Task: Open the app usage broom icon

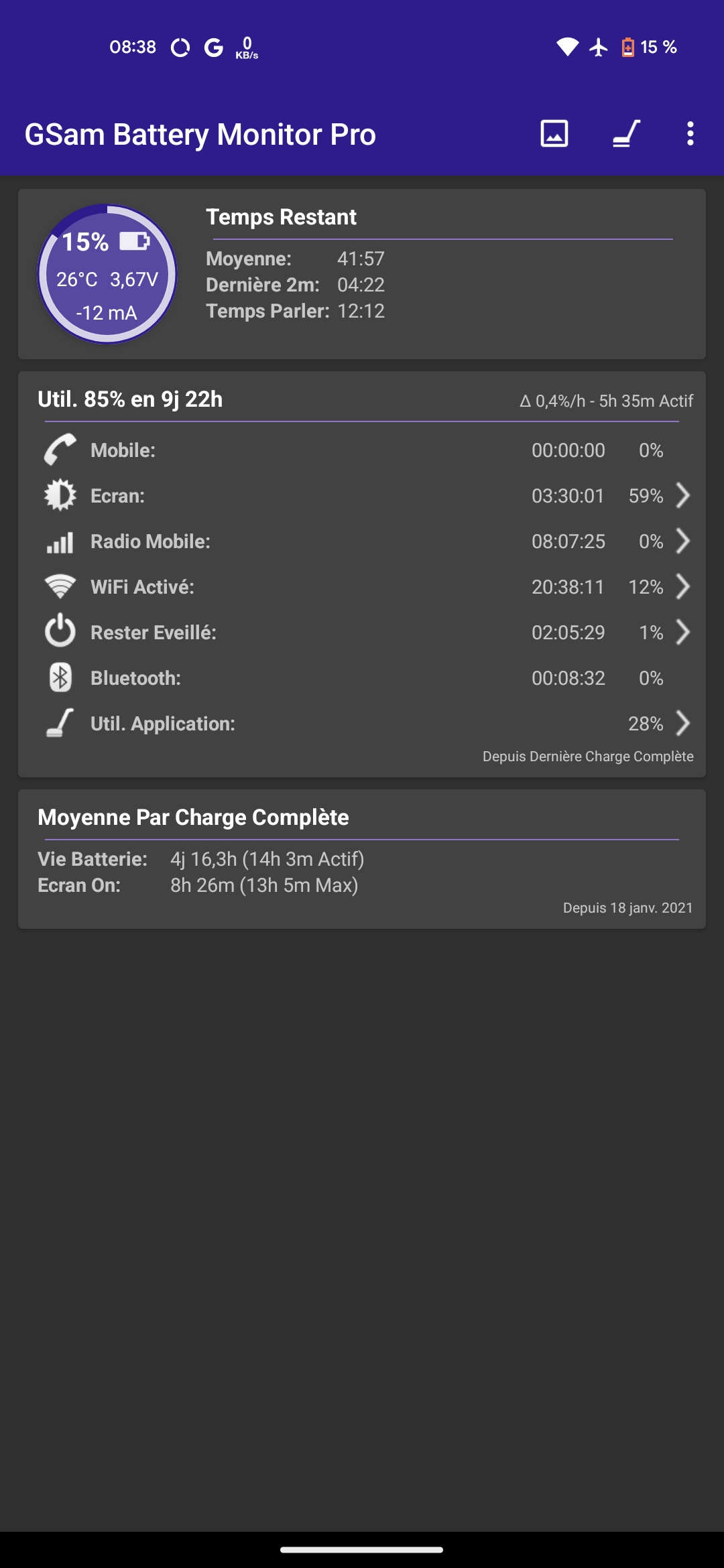Action: point(626,133)
